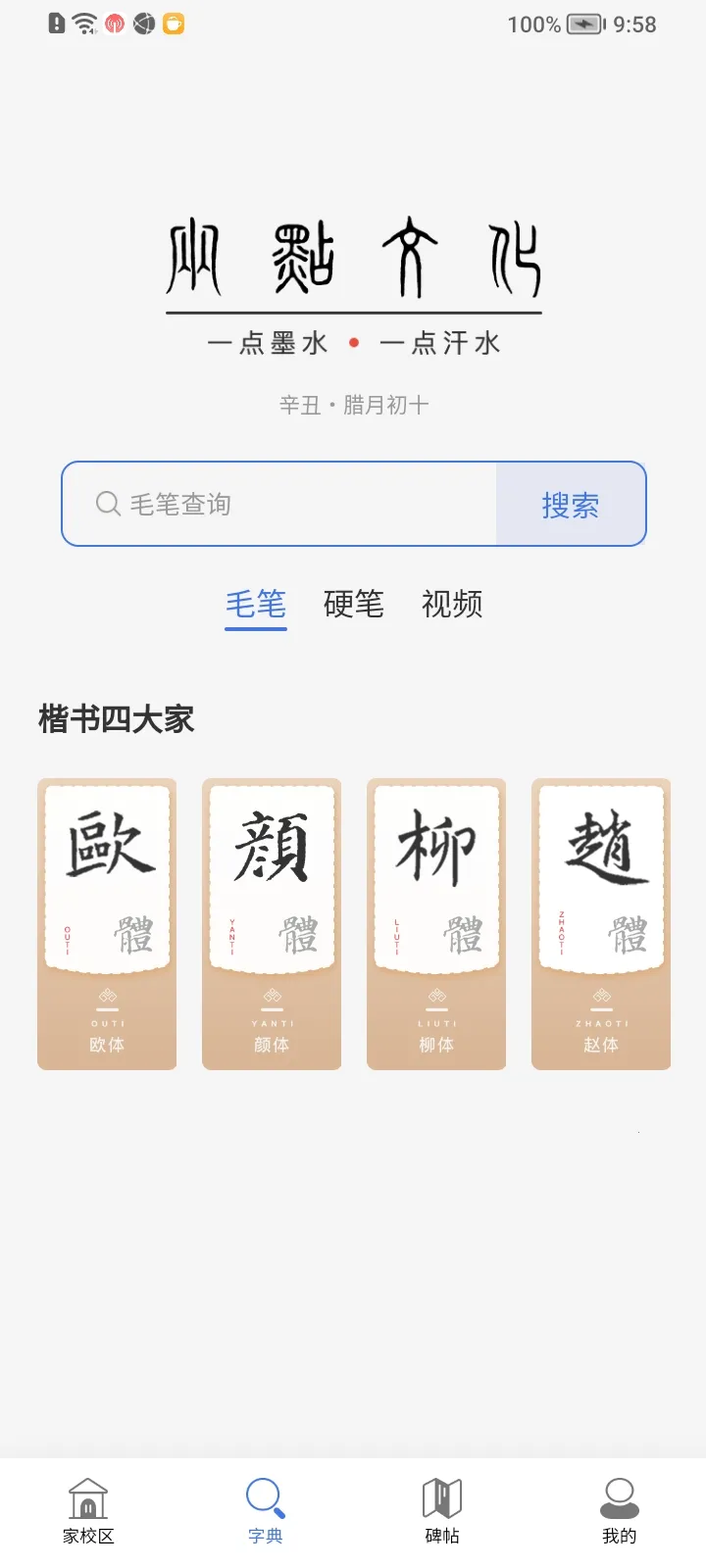
Task: Switch to the 视频 tab
Action: (451, 604)
